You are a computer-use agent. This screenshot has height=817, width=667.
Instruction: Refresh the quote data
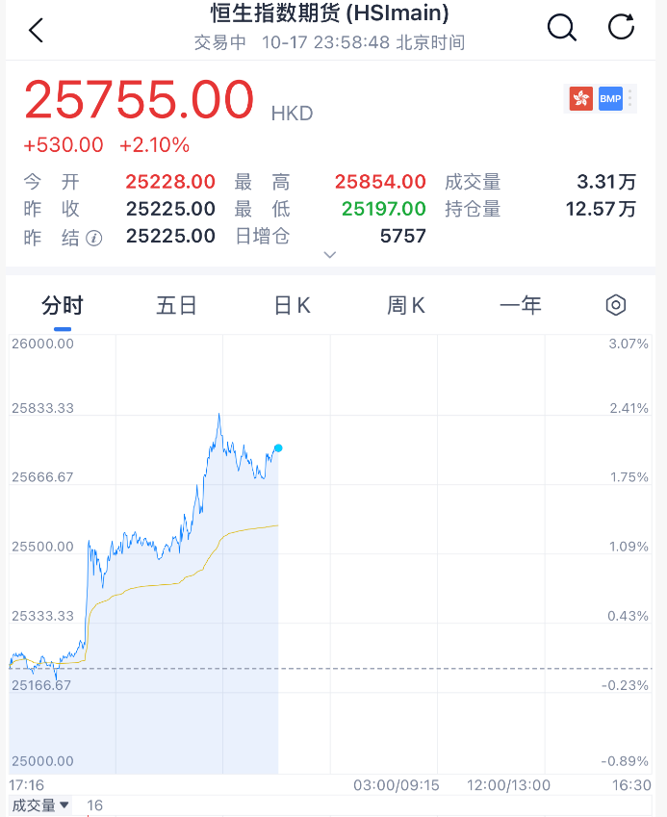coord(621,28)
